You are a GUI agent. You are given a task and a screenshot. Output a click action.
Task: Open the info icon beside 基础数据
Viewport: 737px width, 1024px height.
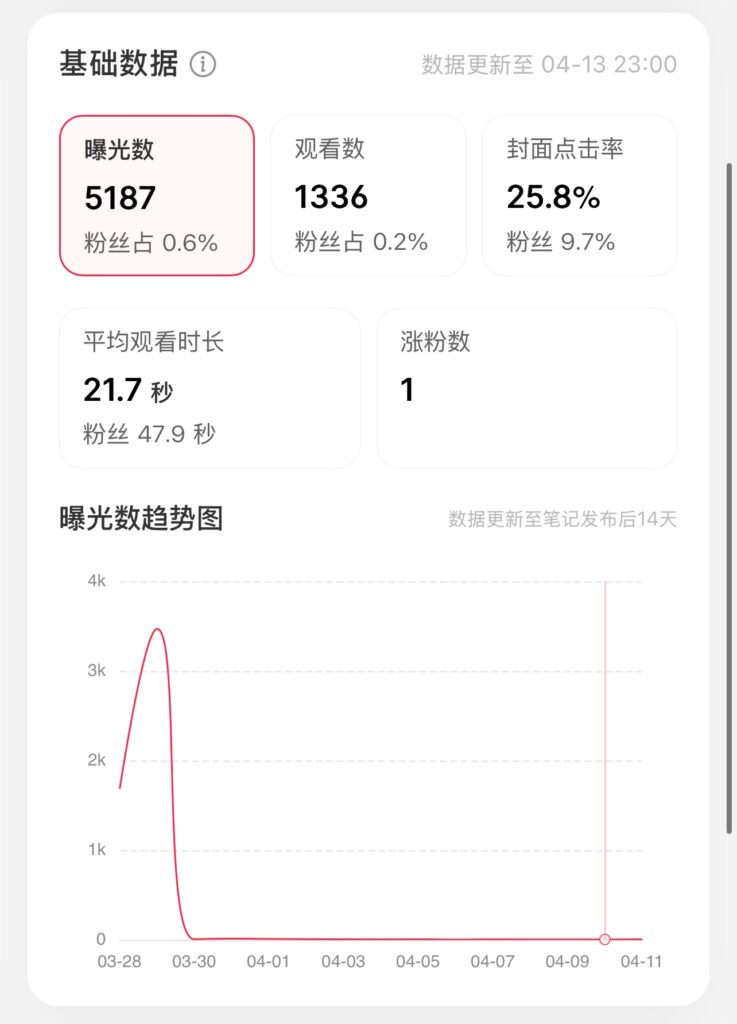[203, 65]
